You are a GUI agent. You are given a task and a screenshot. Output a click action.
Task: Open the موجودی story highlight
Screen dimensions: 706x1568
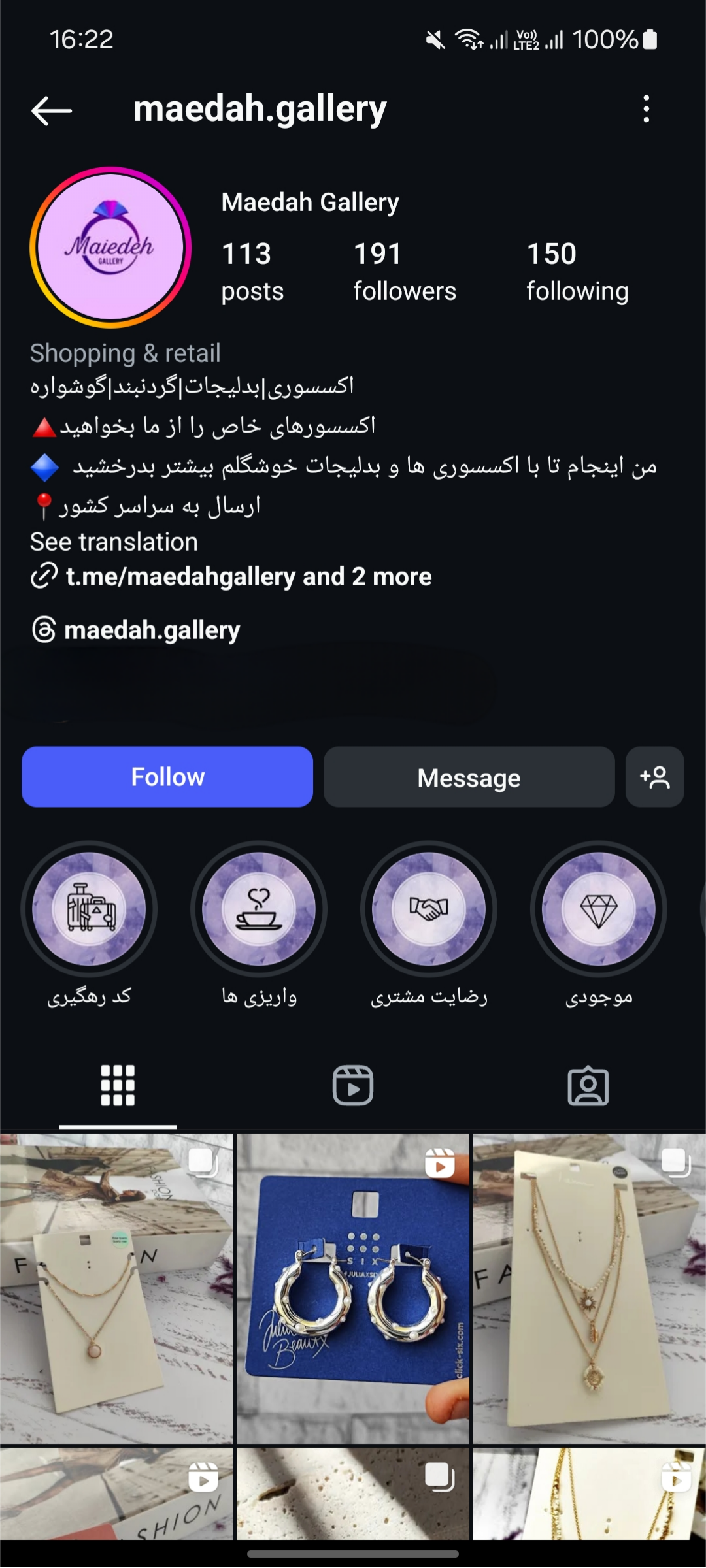pyautogui.click(x=599, y=909)
